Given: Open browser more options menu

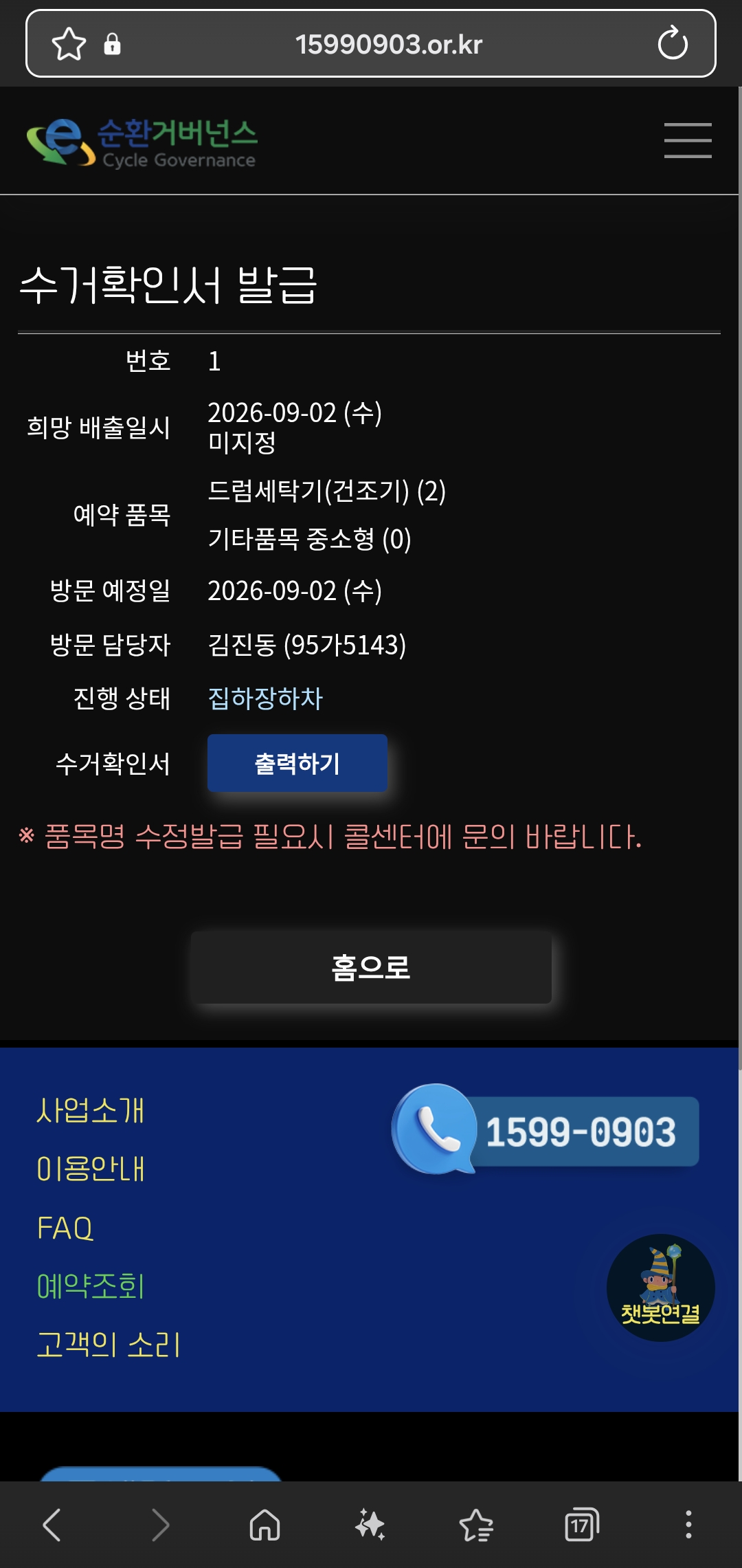Looking at the screenshot, I should [x=688, y=1525].
